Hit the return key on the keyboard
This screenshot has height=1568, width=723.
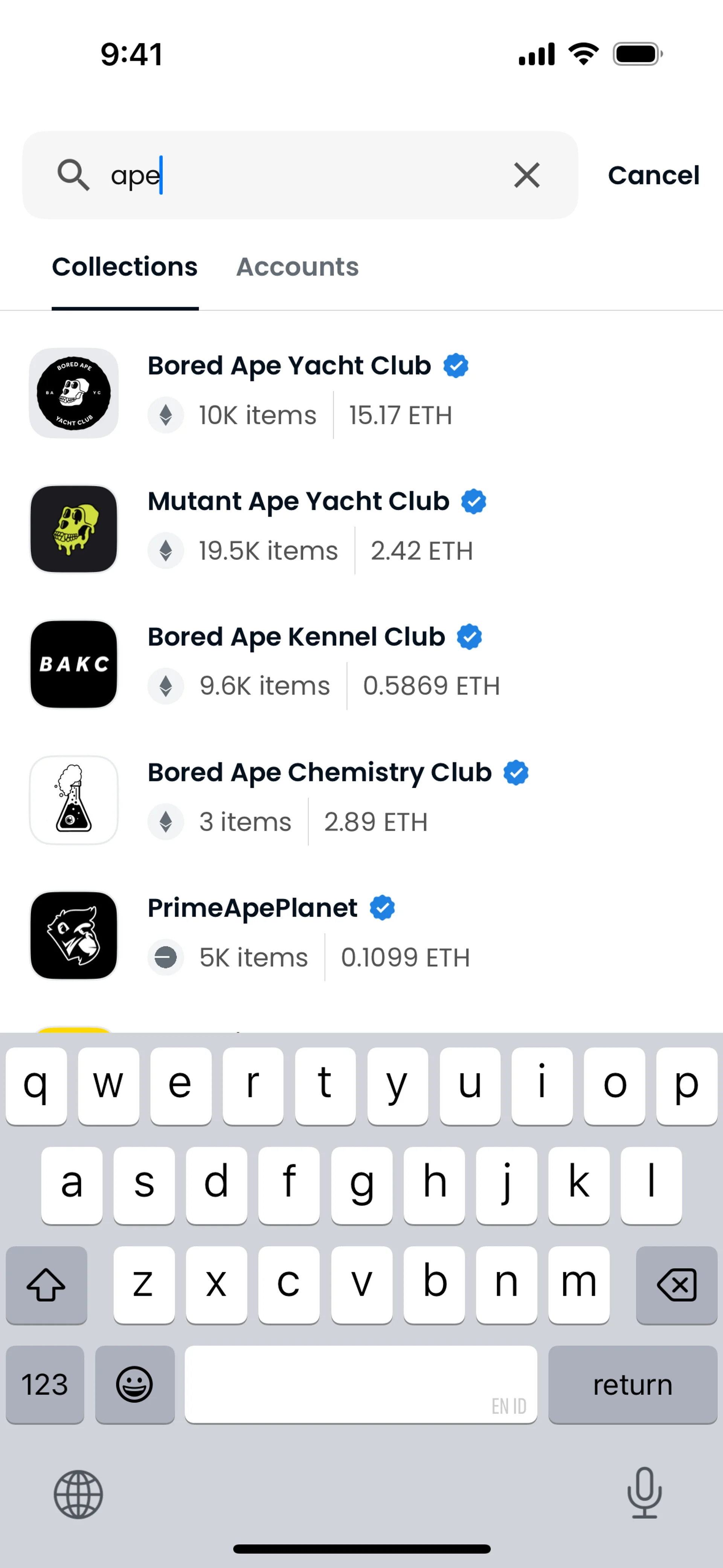(632, 1385)
